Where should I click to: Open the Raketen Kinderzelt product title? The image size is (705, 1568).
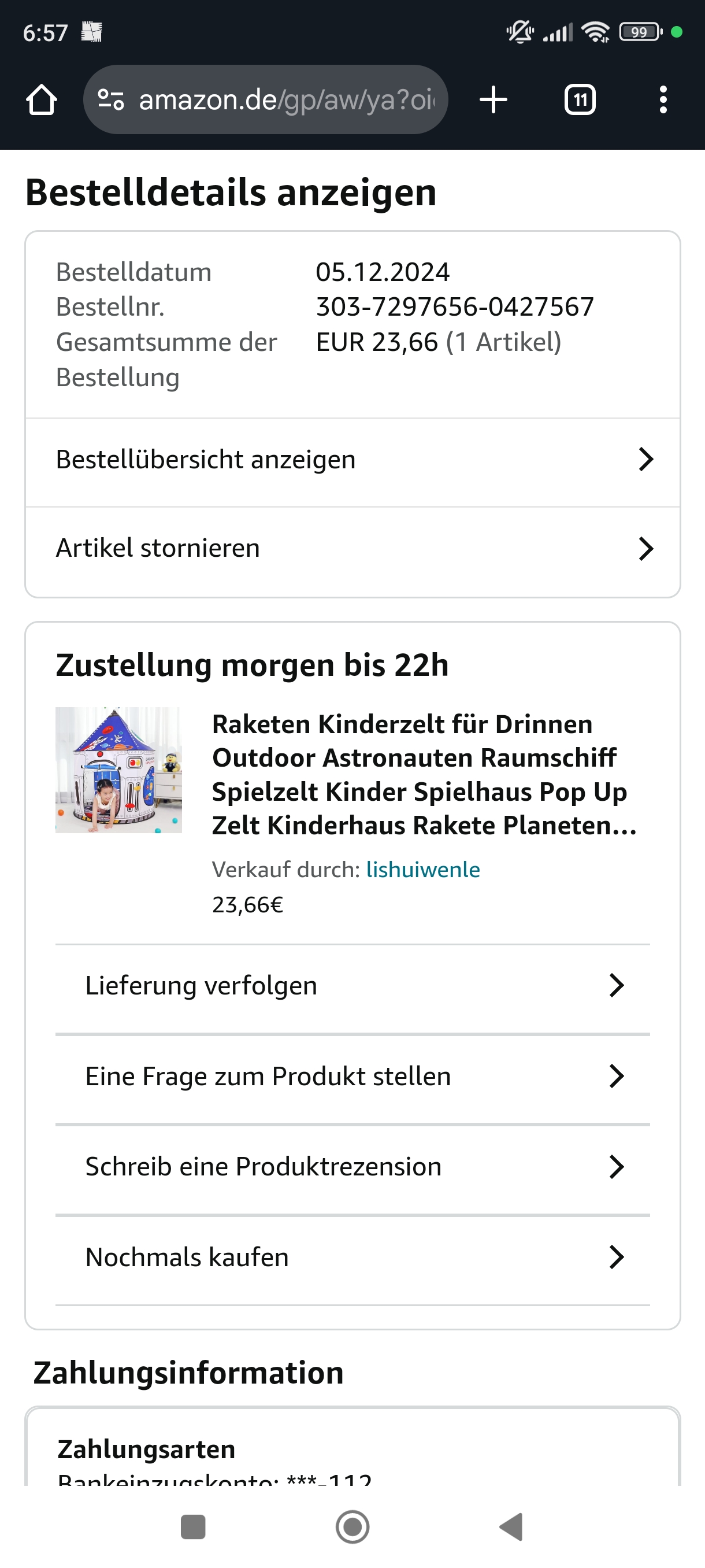tap(424, 774)
